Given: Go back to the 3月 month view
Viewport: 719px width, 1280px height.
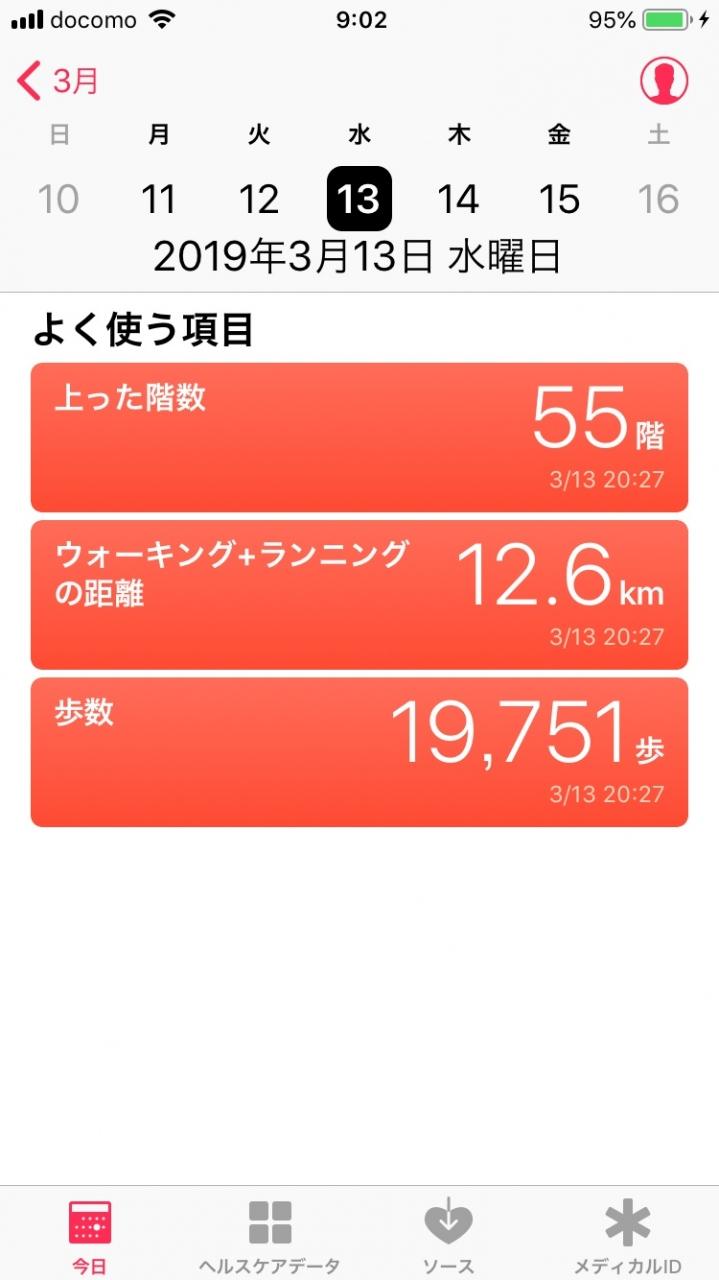Looking at the screenshot, I should click(x=58, y=81).
